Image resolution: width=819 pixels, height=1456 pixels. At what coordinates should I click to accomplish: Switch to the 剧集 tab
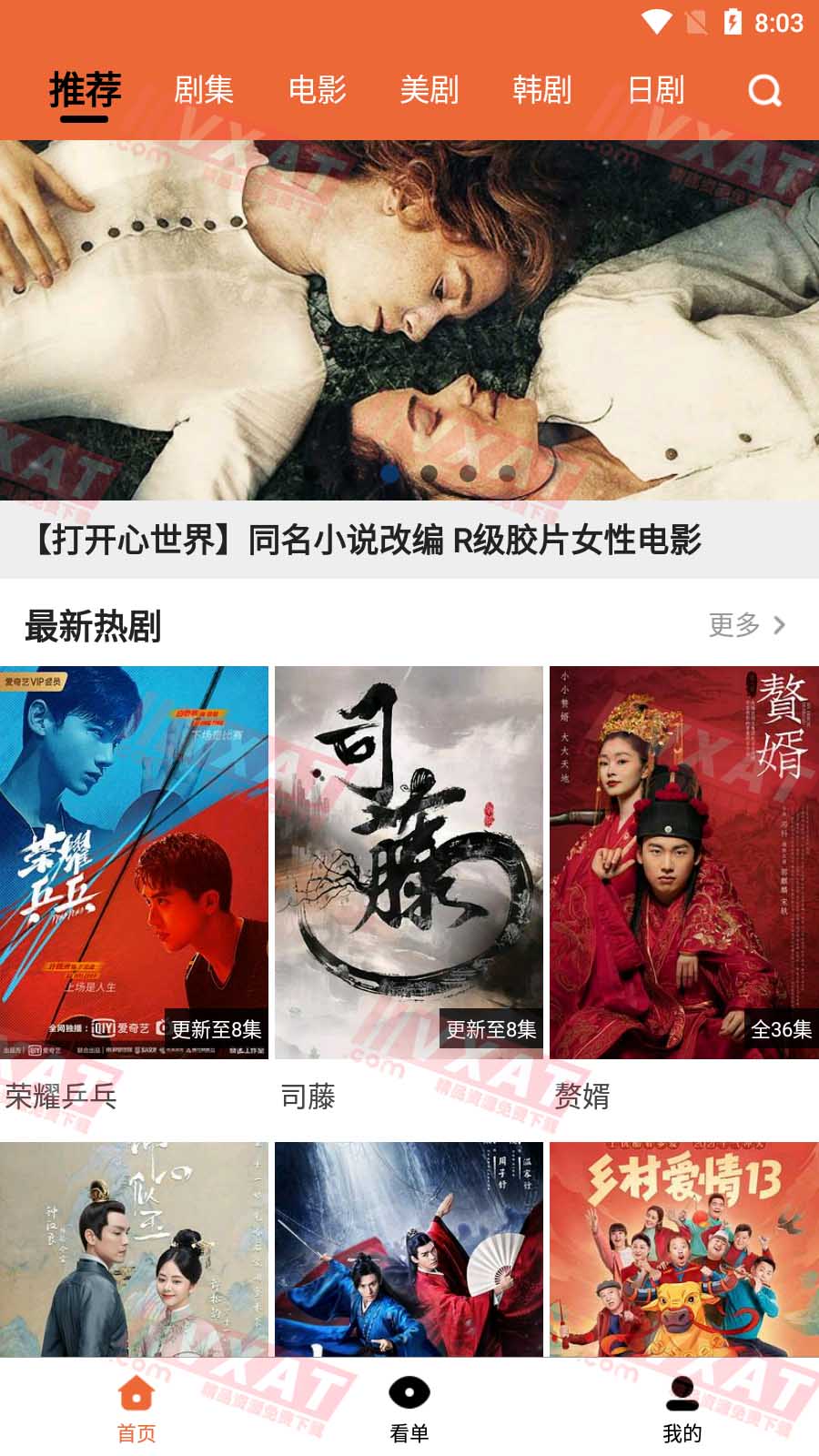(204, 90)
